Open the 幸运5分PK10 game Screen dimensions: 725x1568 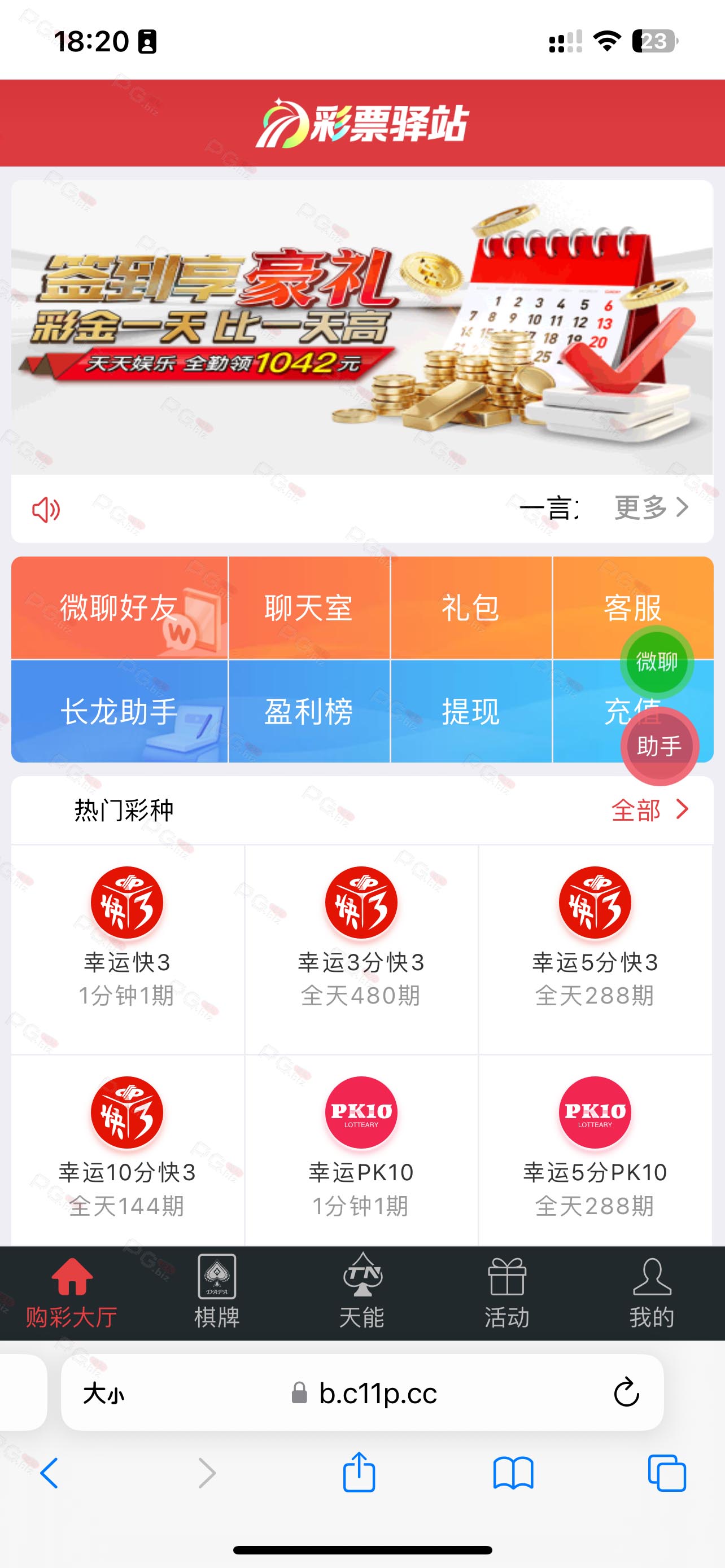[595, 1150]
